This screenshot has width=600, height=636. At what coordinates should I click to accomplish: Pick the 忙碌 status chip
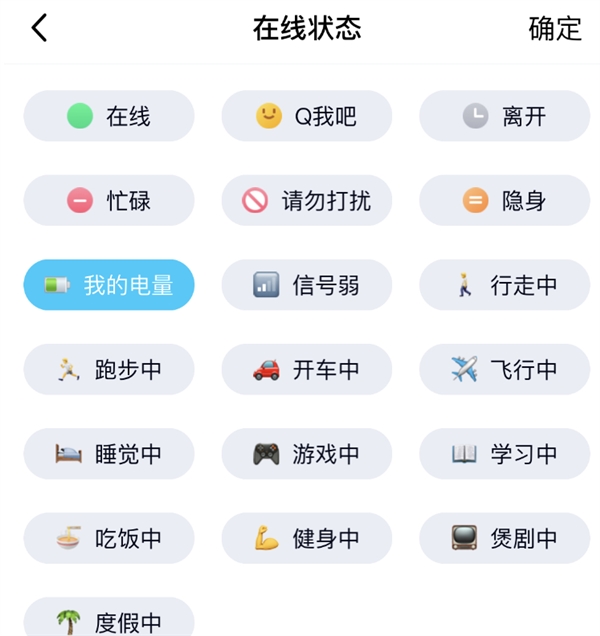coord(109,200)
